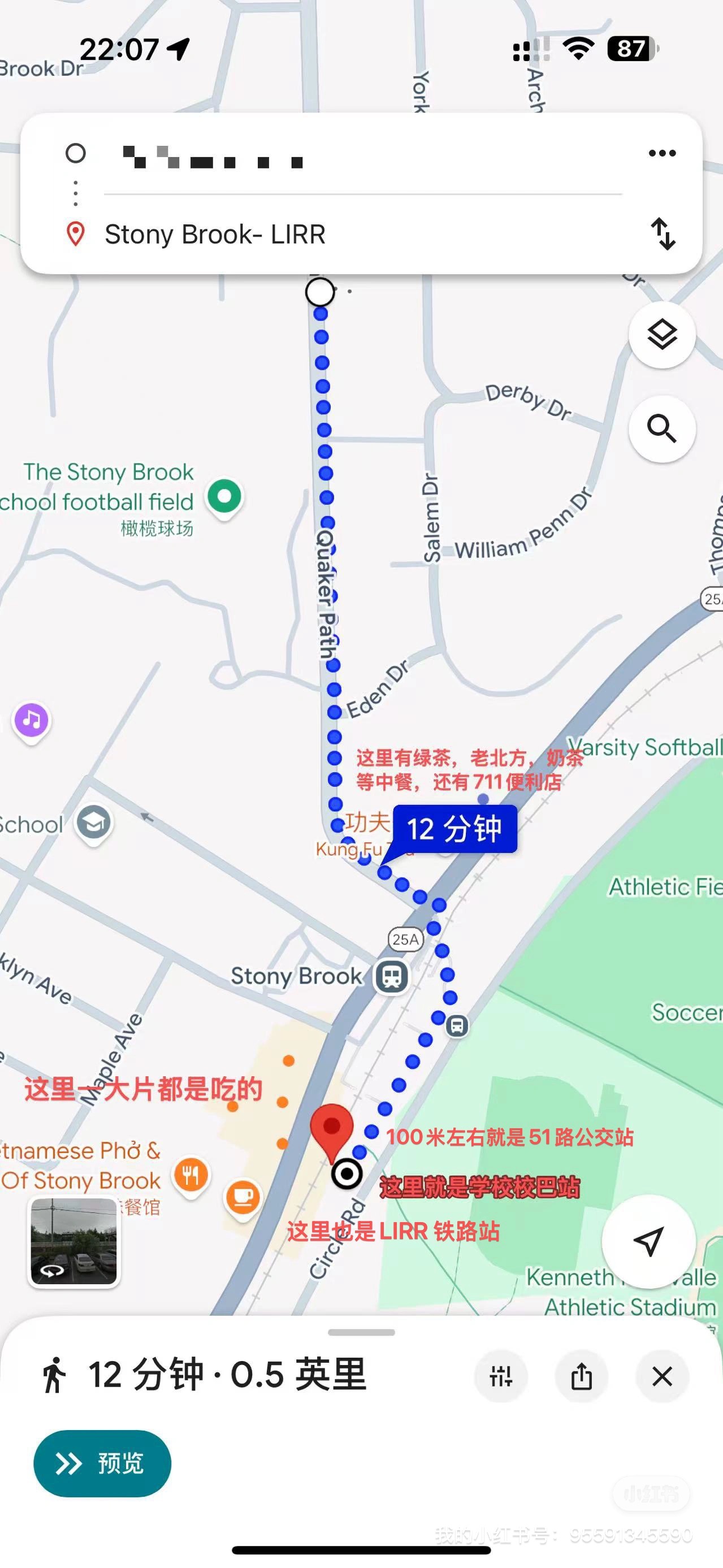Open the map layers selector

coord(662,335)
